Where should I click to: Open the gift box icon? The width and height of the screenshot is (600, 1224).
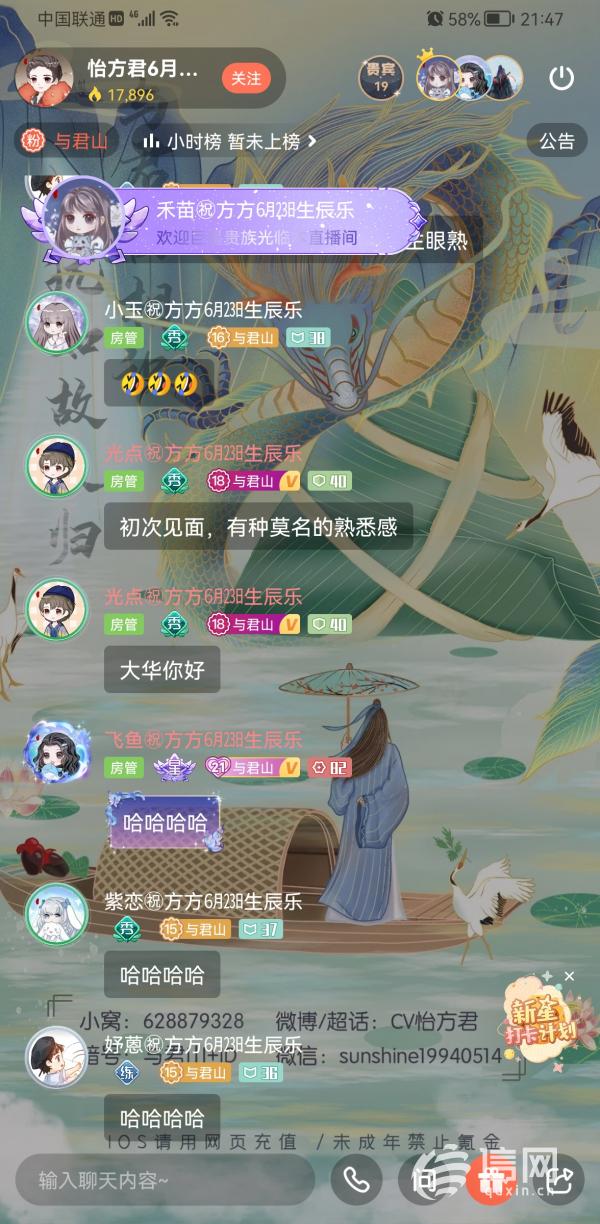click(x=488, y=1180)
